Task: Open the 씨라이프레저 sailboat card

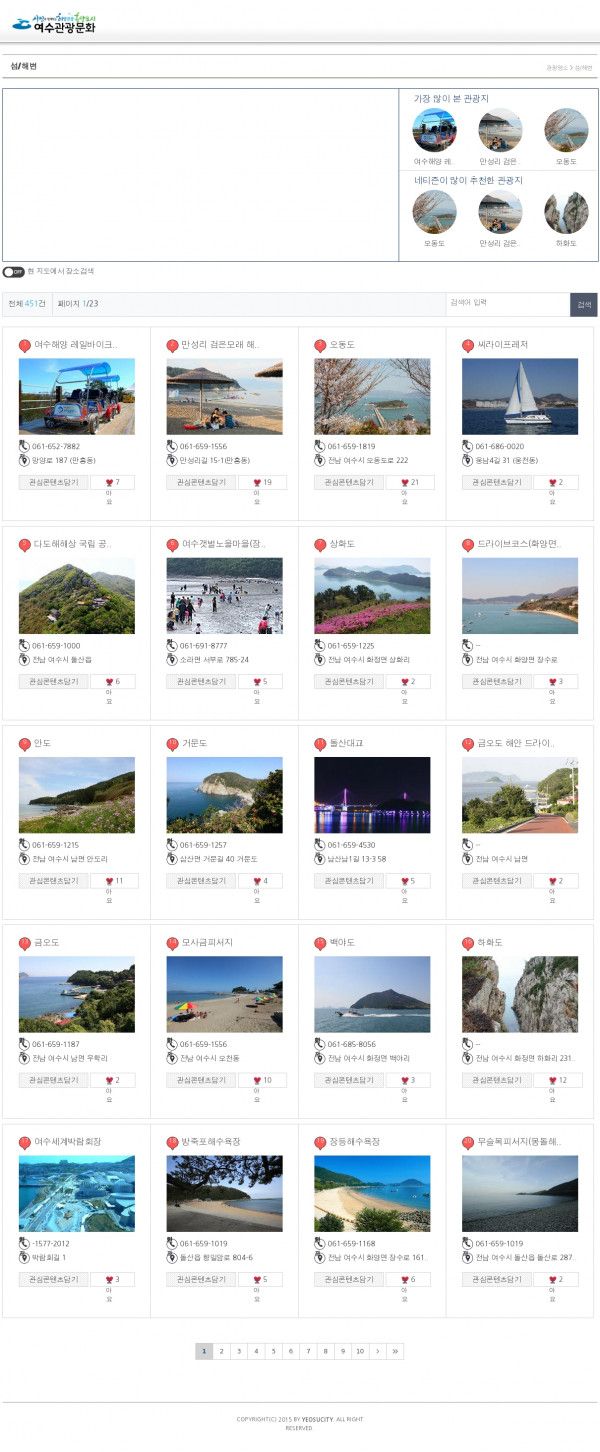Action: pos(520,396)
